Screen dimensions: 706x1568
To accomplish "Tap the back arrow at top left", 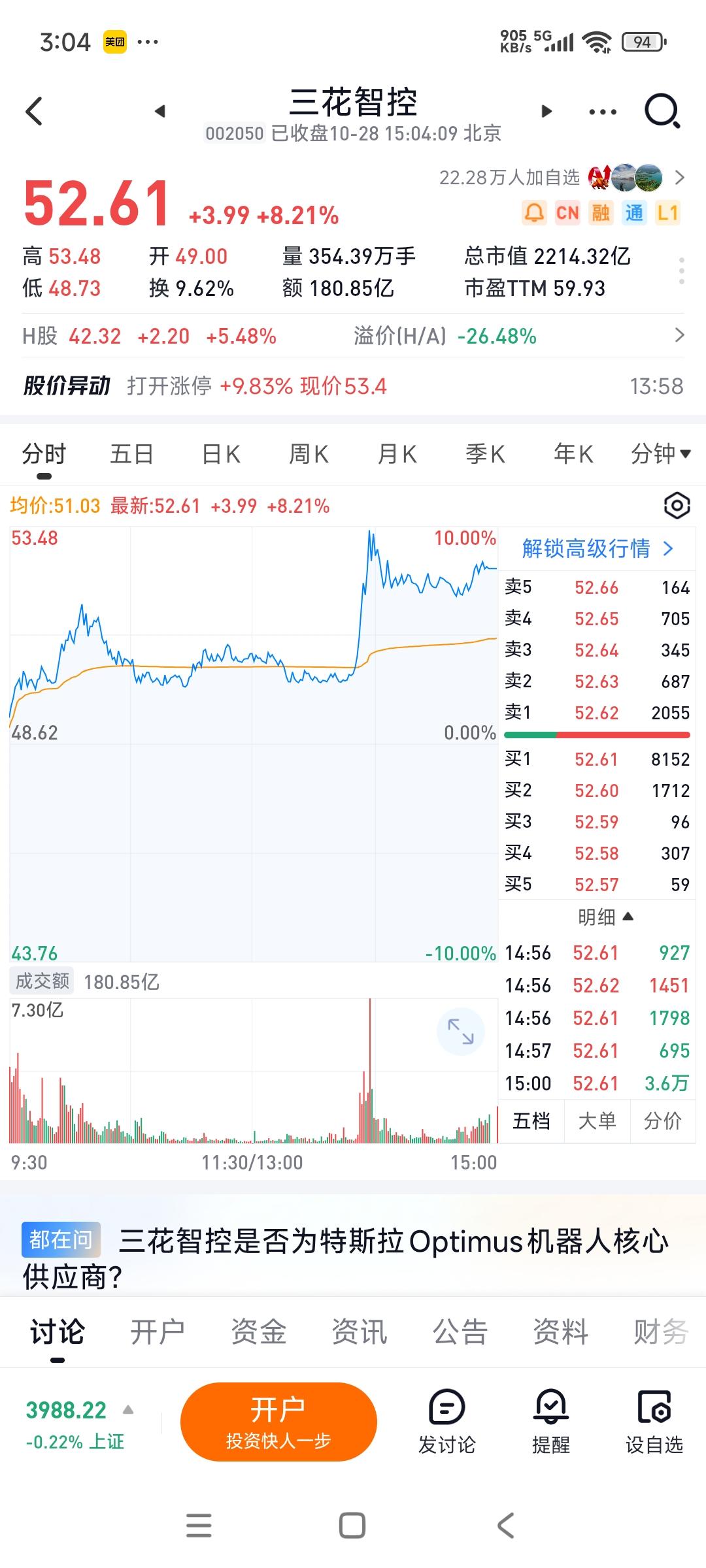I will pos(34,111).
